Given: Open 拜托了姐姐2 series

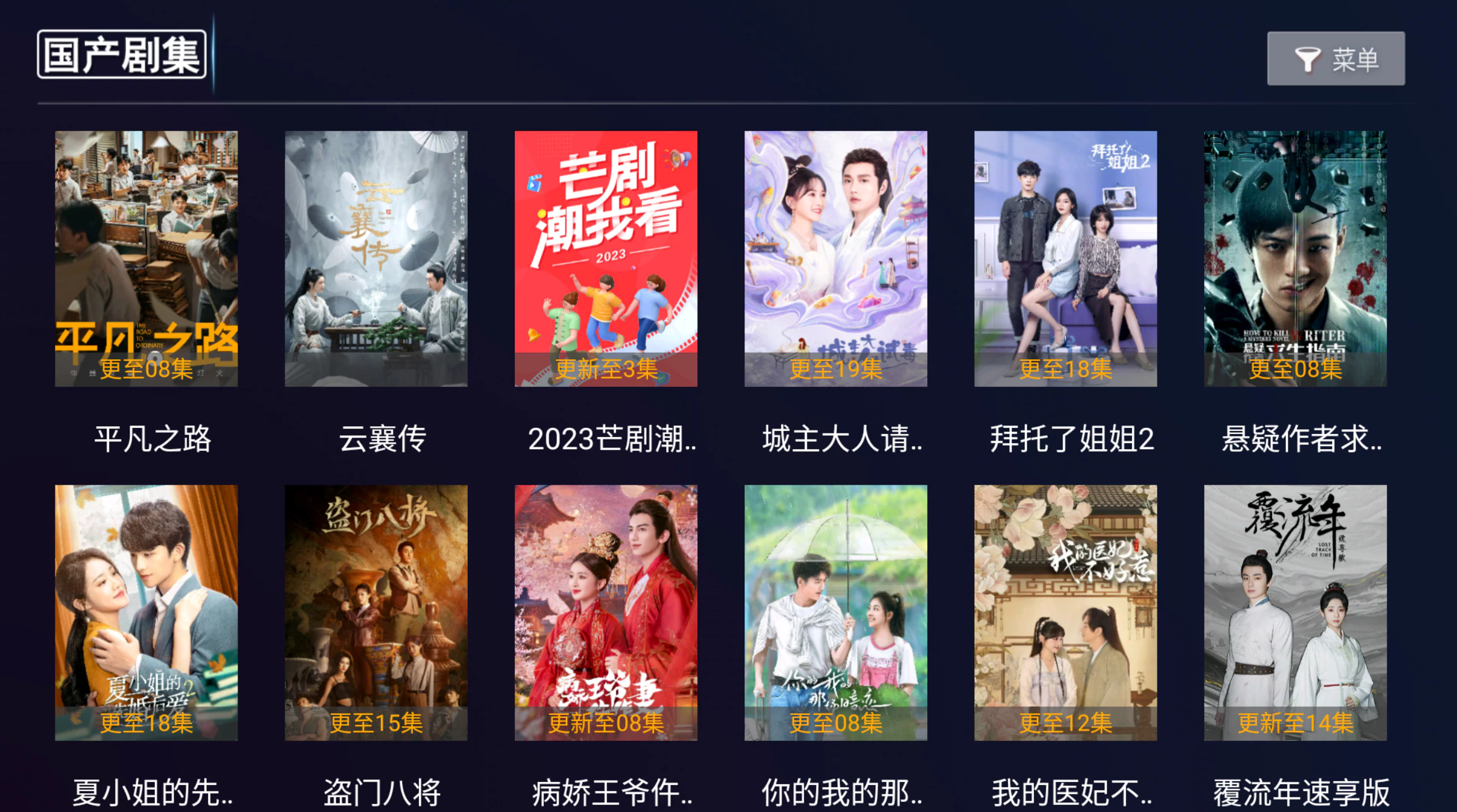Looking at the screenshot, I should pos(1065,259).
